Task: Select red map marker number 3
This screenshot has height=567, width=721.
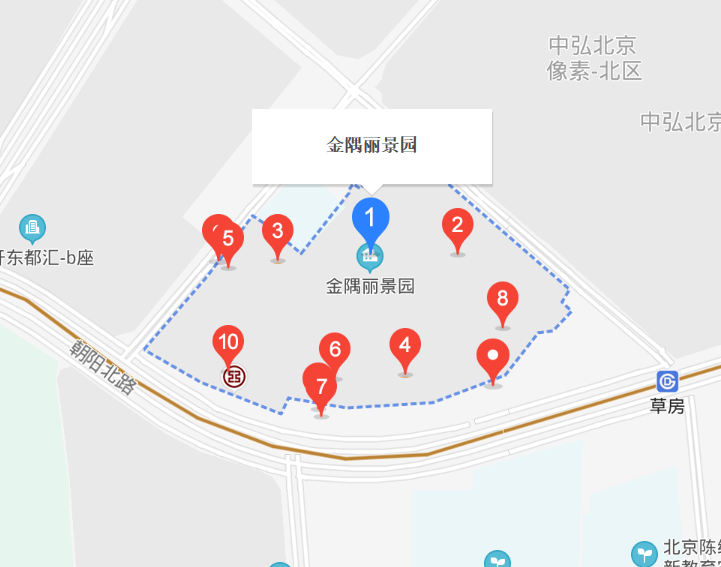Action: tap(278, 233)
